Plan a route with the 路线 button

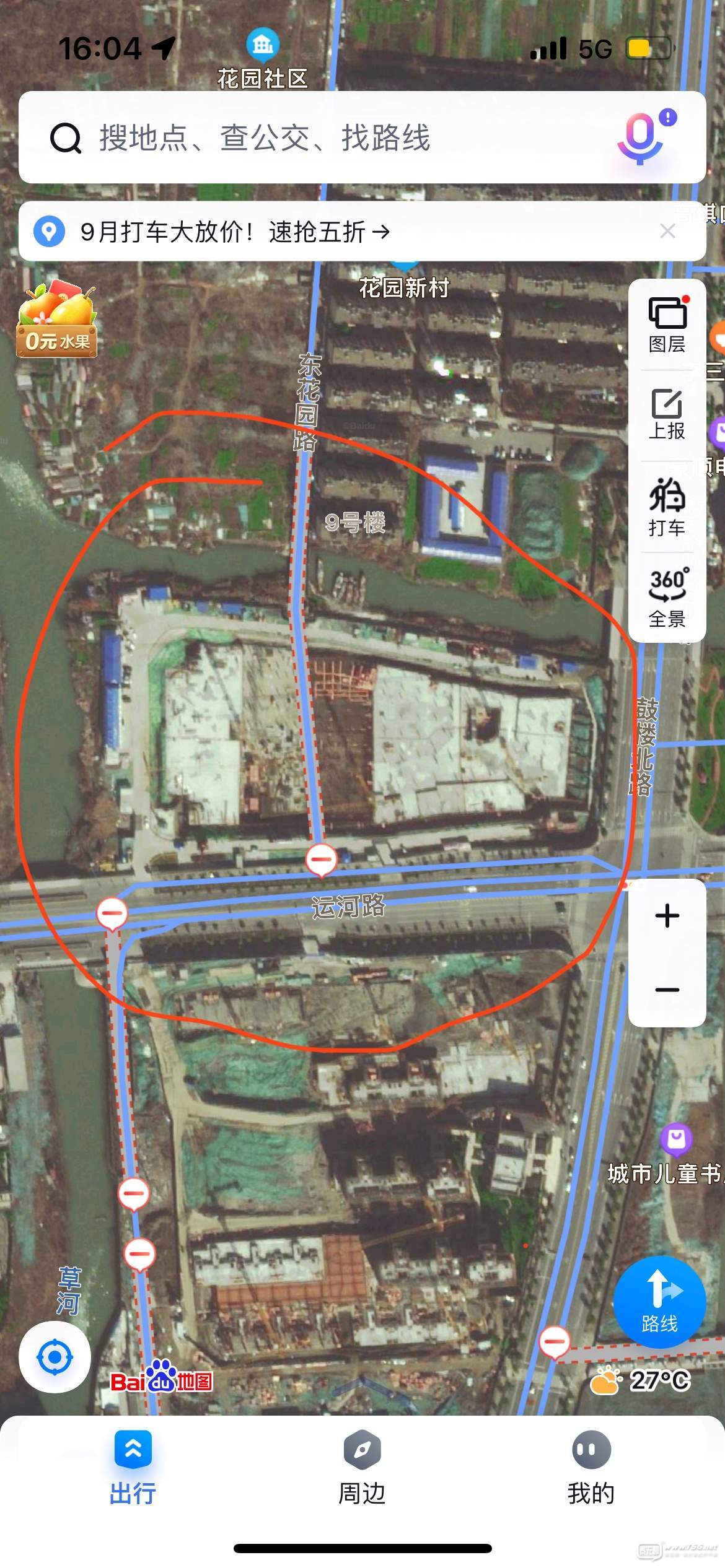(659, 1302)
